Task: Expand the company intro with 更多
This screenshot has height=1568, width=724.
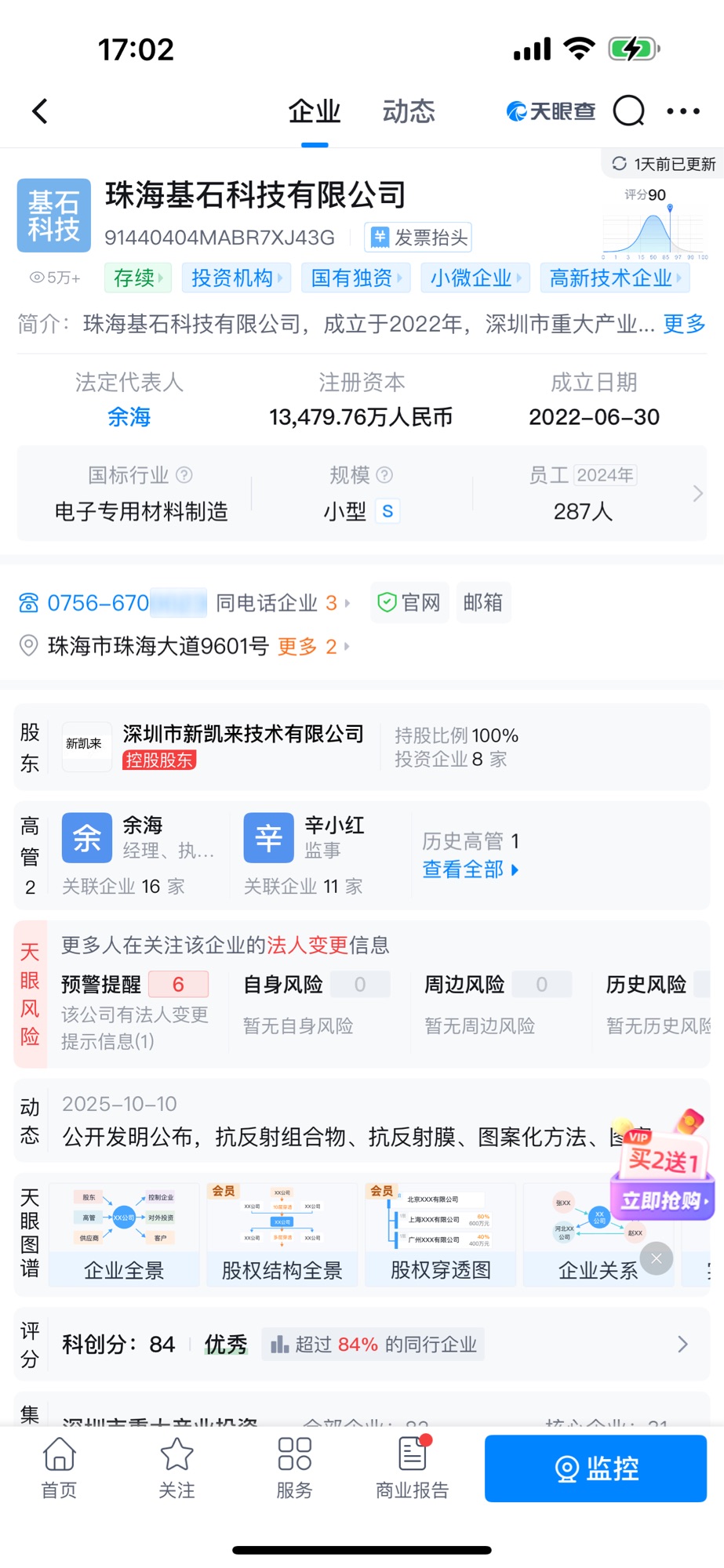Action: [x=684, y=324]
